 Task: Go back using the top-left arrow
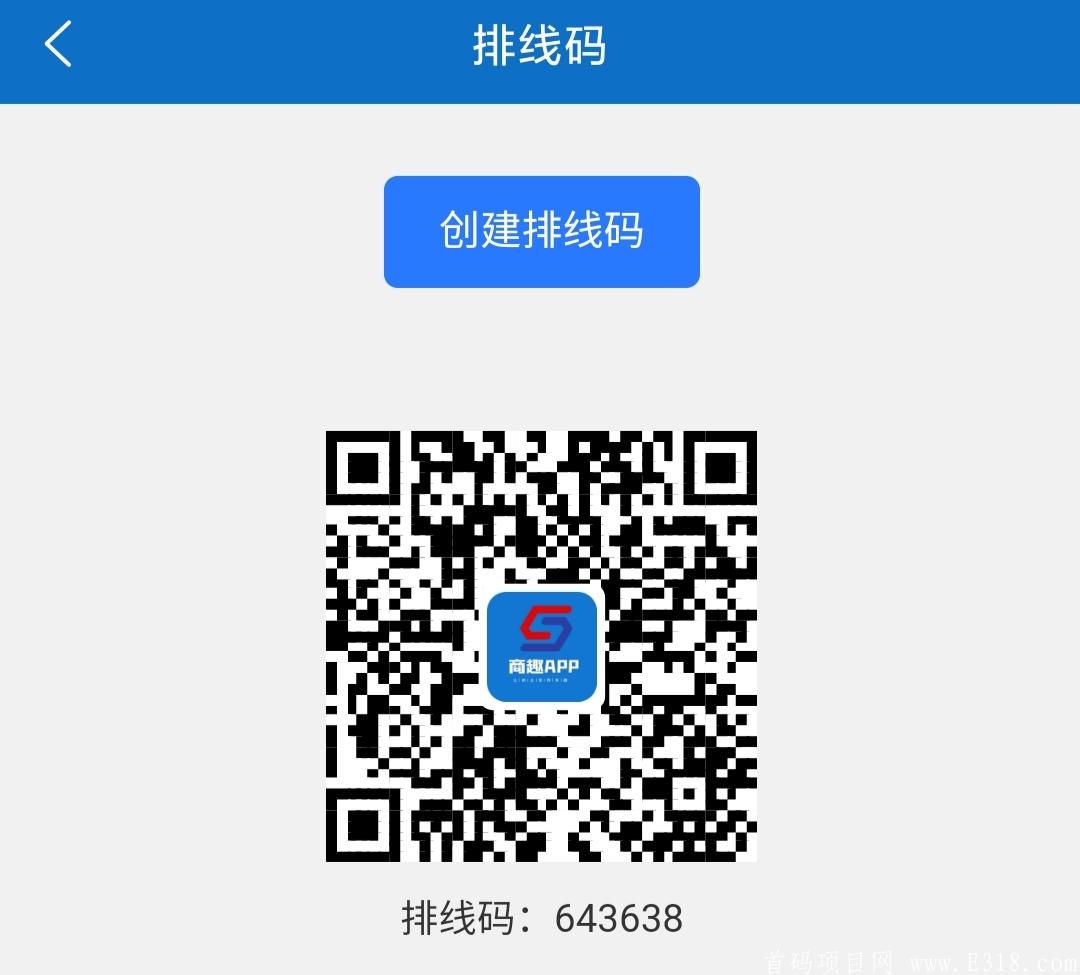coord(58,45)
